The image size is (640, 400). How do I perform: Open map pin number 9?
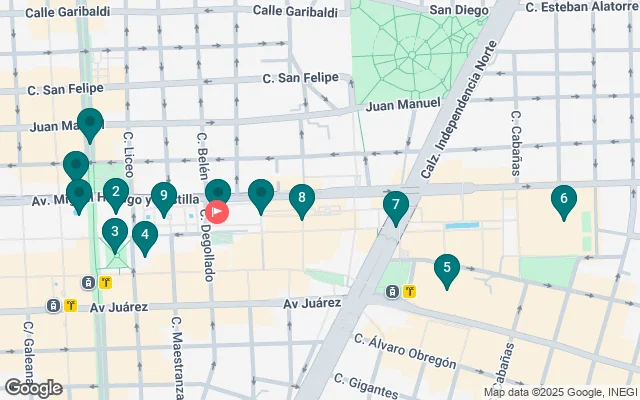pyautogui.click(x=164, y=196)
